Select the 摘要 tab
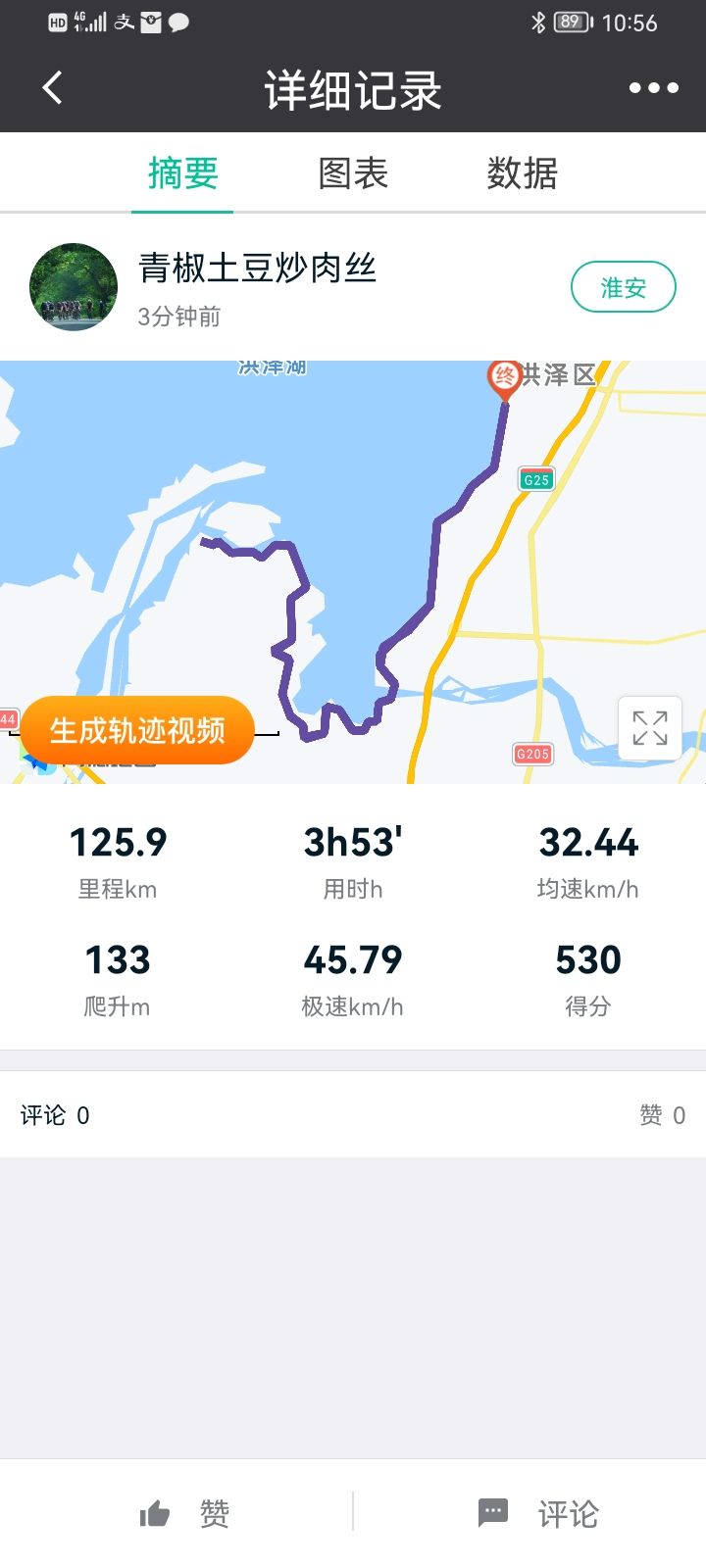706x1568 pixels. 183,173
